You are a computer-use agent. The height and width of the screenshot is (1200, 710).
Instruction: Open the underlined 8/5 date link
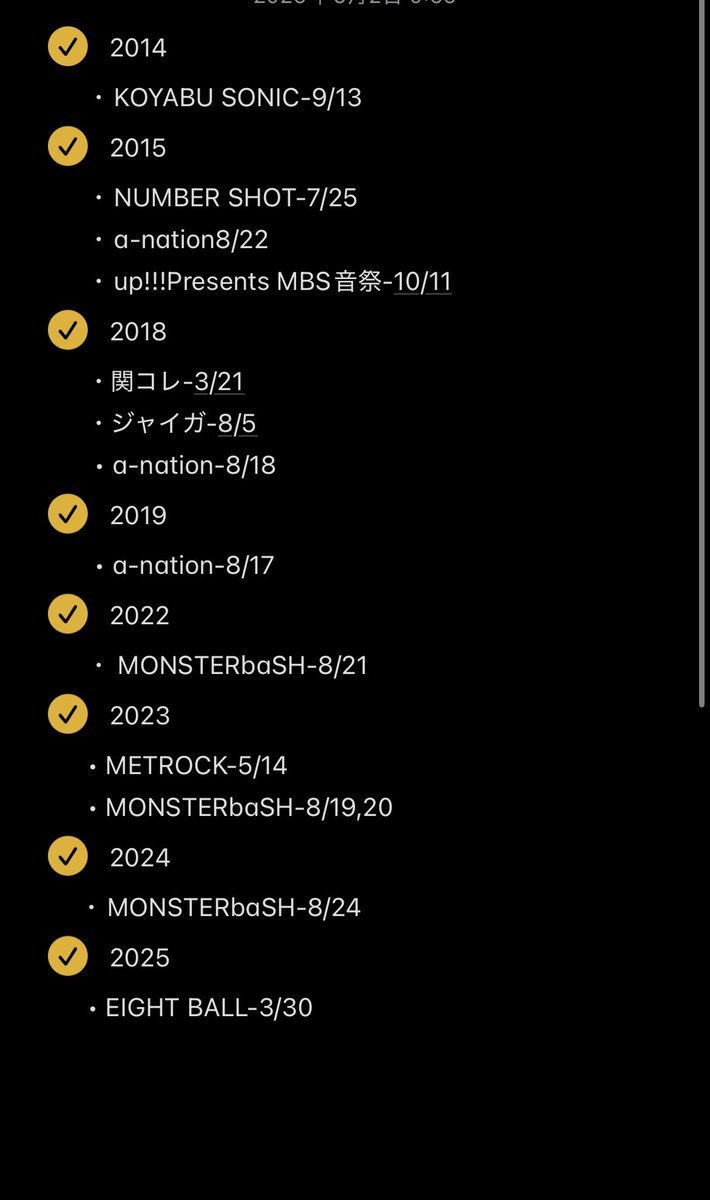pyautogui.click(x=237, y=424)
